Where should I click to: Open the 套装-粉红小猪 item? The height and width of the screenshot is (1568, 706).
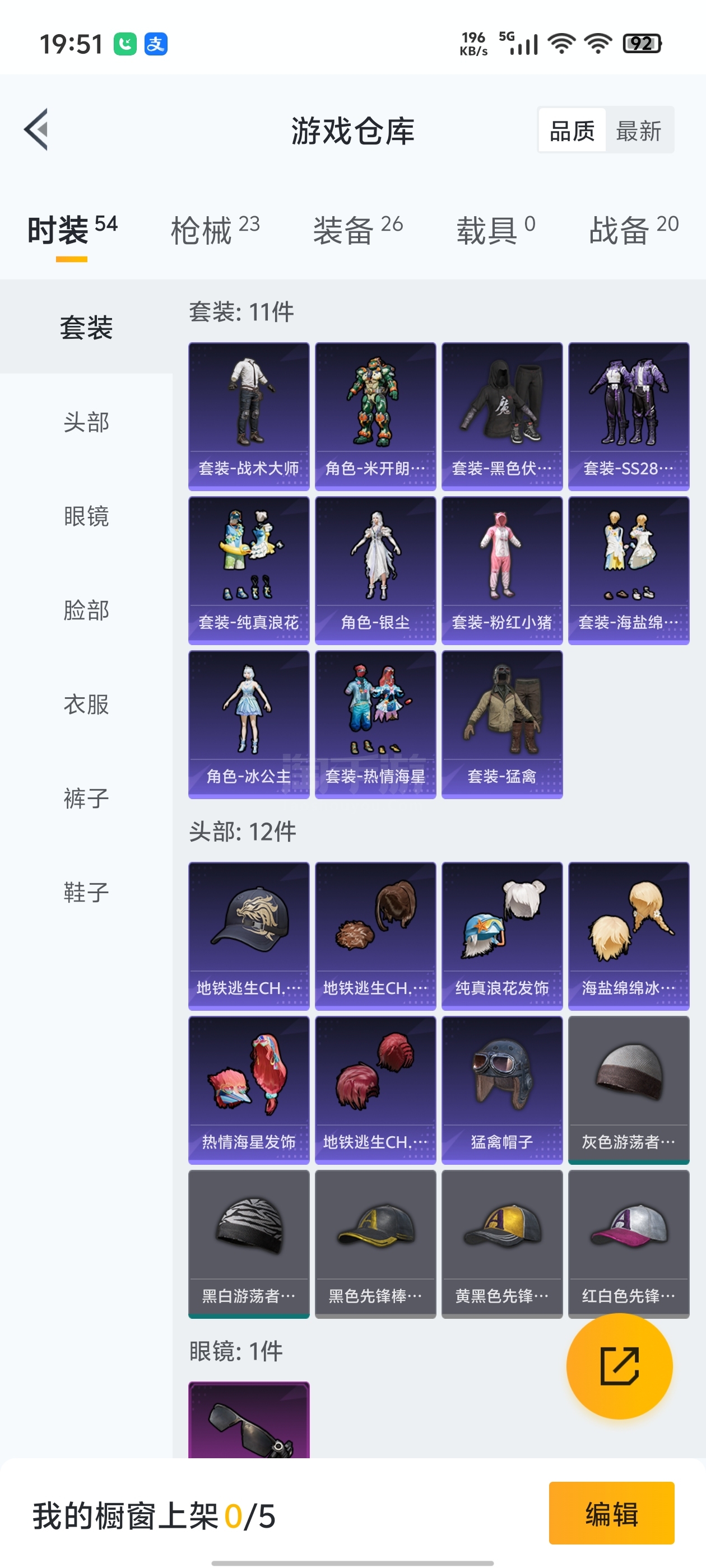(503, 570)
